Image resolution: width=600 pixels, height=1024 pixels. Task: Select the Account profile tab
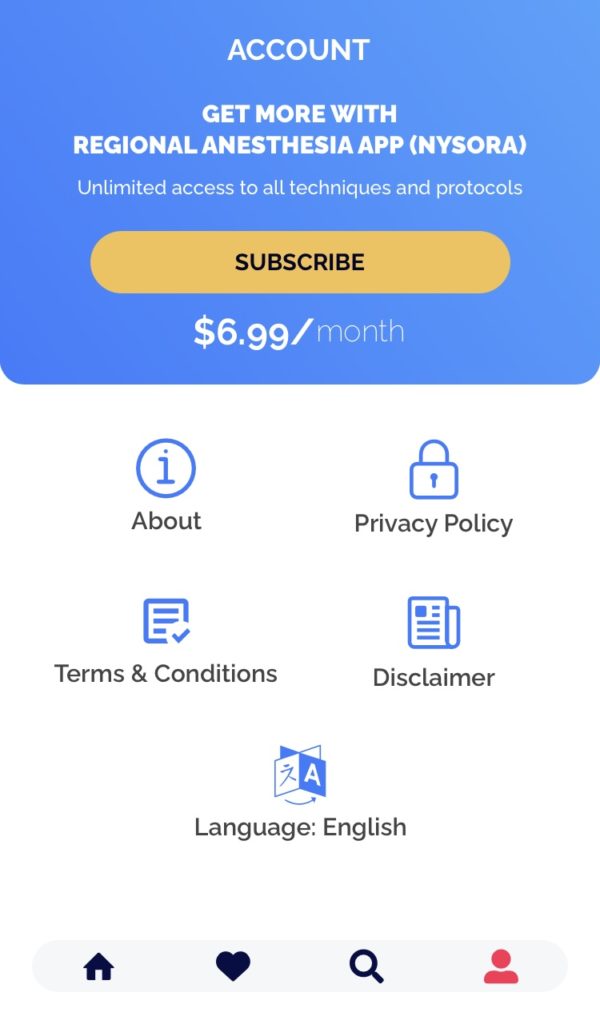tap(501, 966)
